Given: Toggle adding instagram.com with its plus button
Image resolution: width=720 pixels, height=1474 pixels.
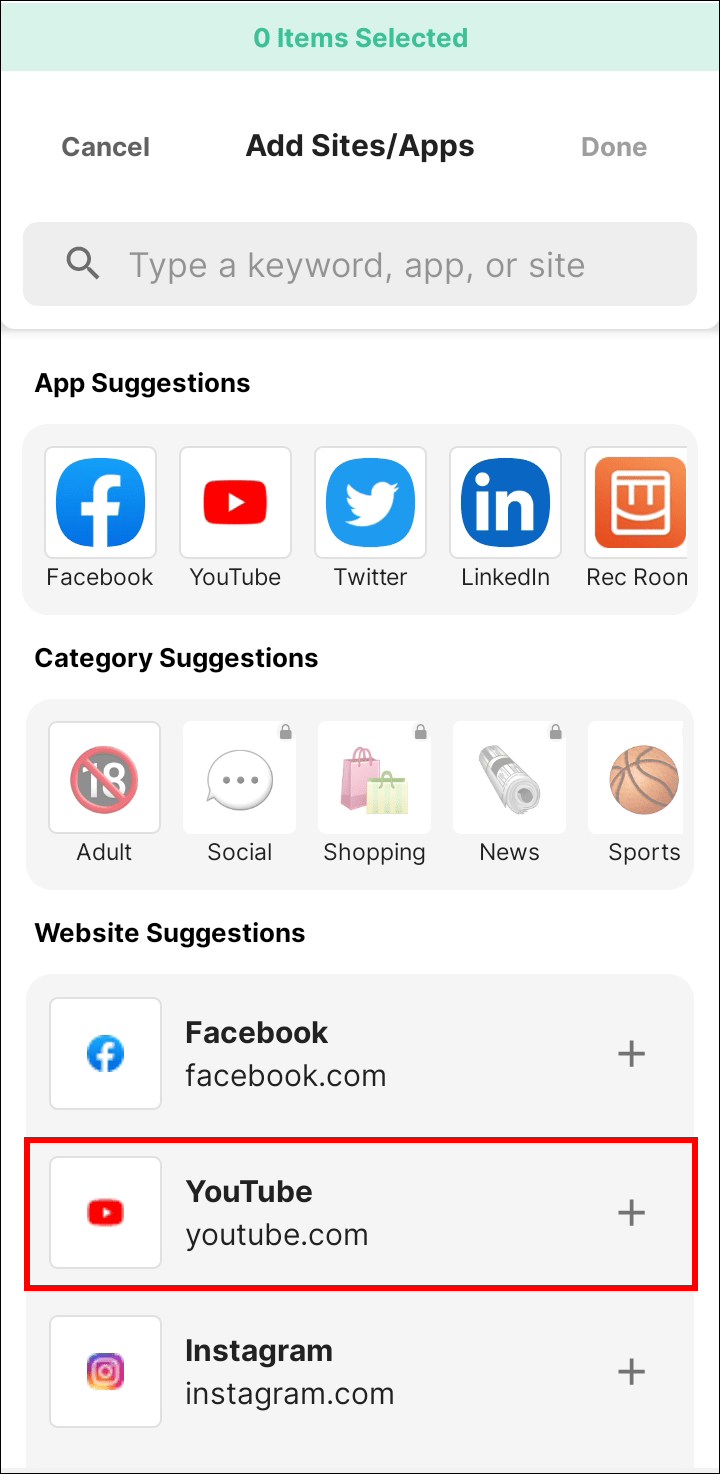Looking at the screenshot, I should pos(631,1371).
